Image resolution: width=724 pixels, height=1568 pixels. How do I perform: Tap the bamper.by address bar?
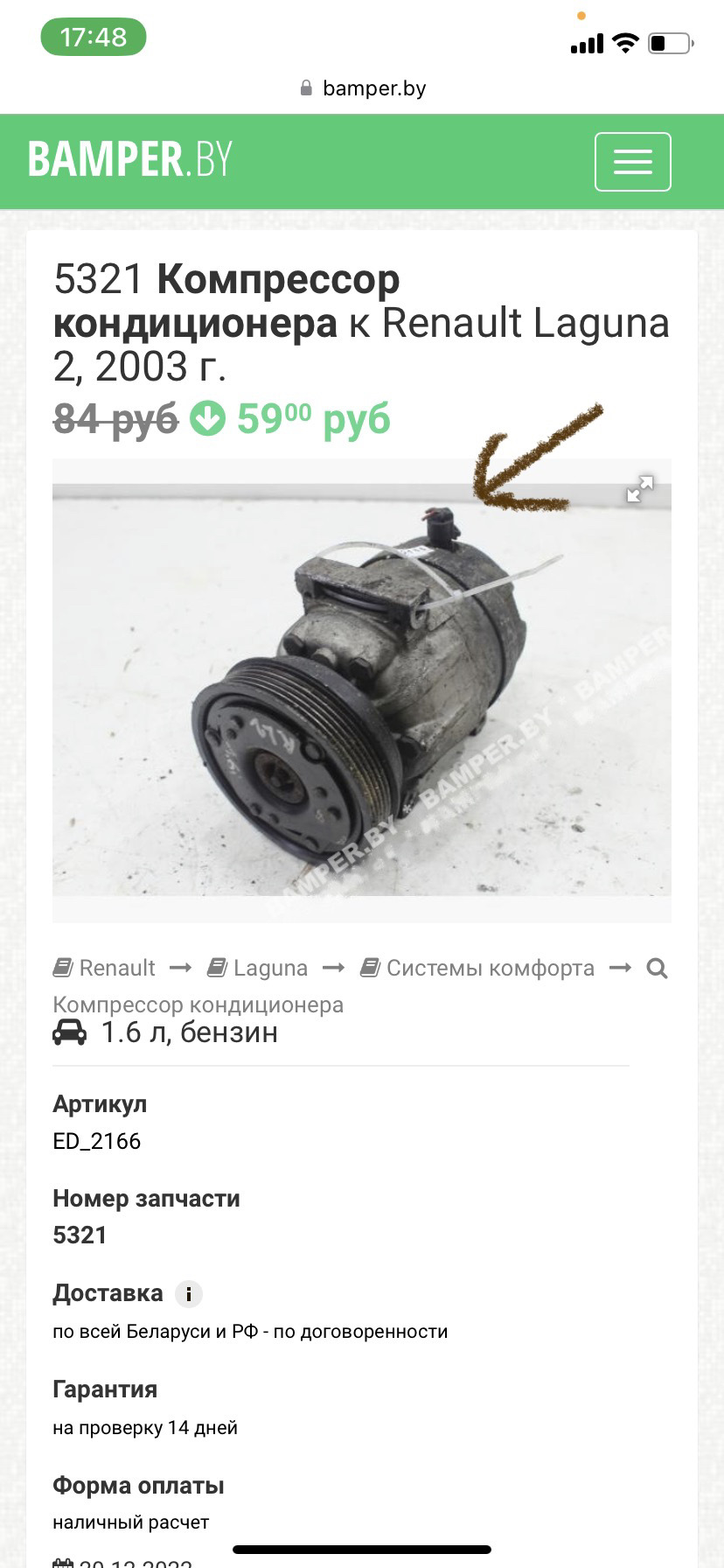pyautogui.click(x=362, y=88)
